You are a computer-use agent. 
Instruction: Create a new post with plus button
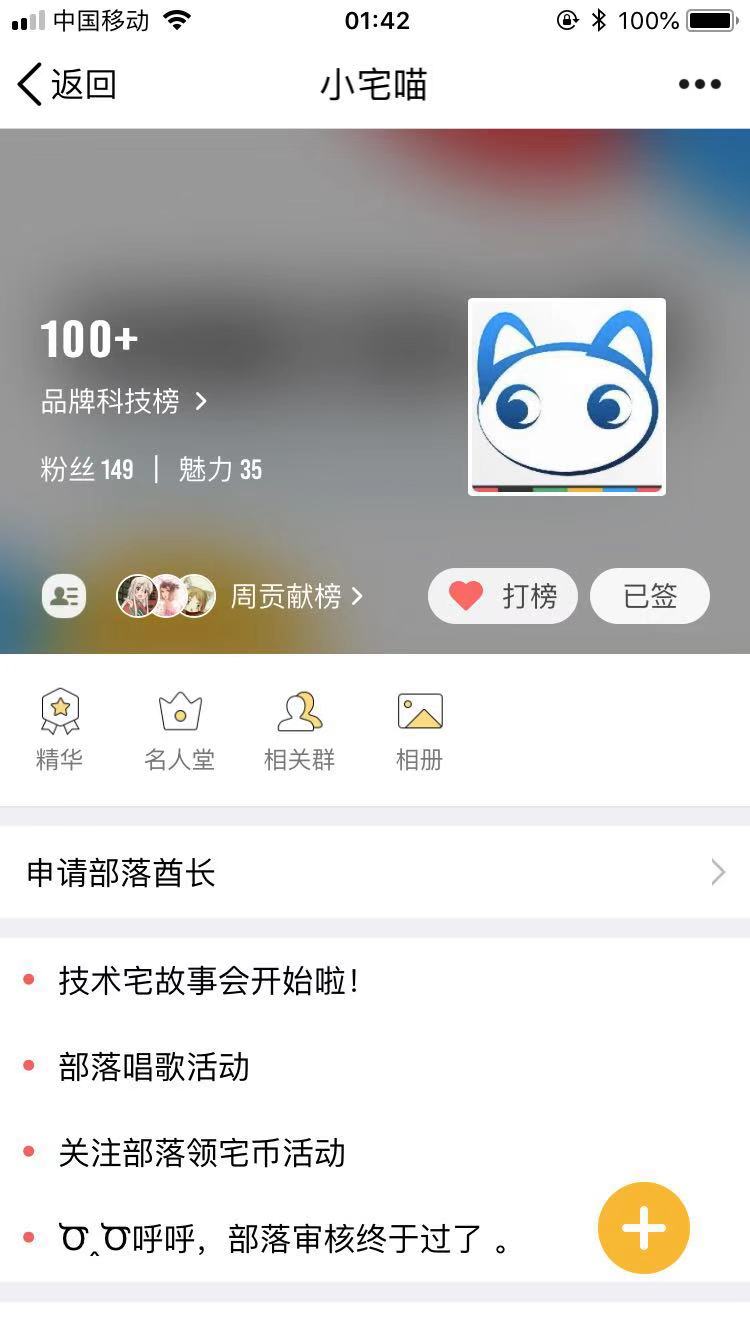pyautogui.click(x=644, y=1228)
